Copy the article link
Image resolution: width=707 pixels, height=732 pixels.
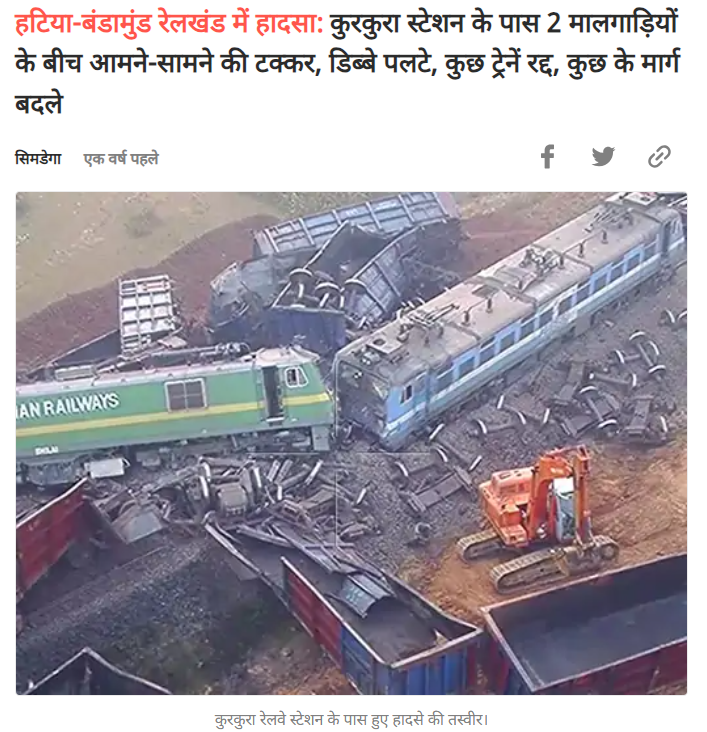[659, 156]
